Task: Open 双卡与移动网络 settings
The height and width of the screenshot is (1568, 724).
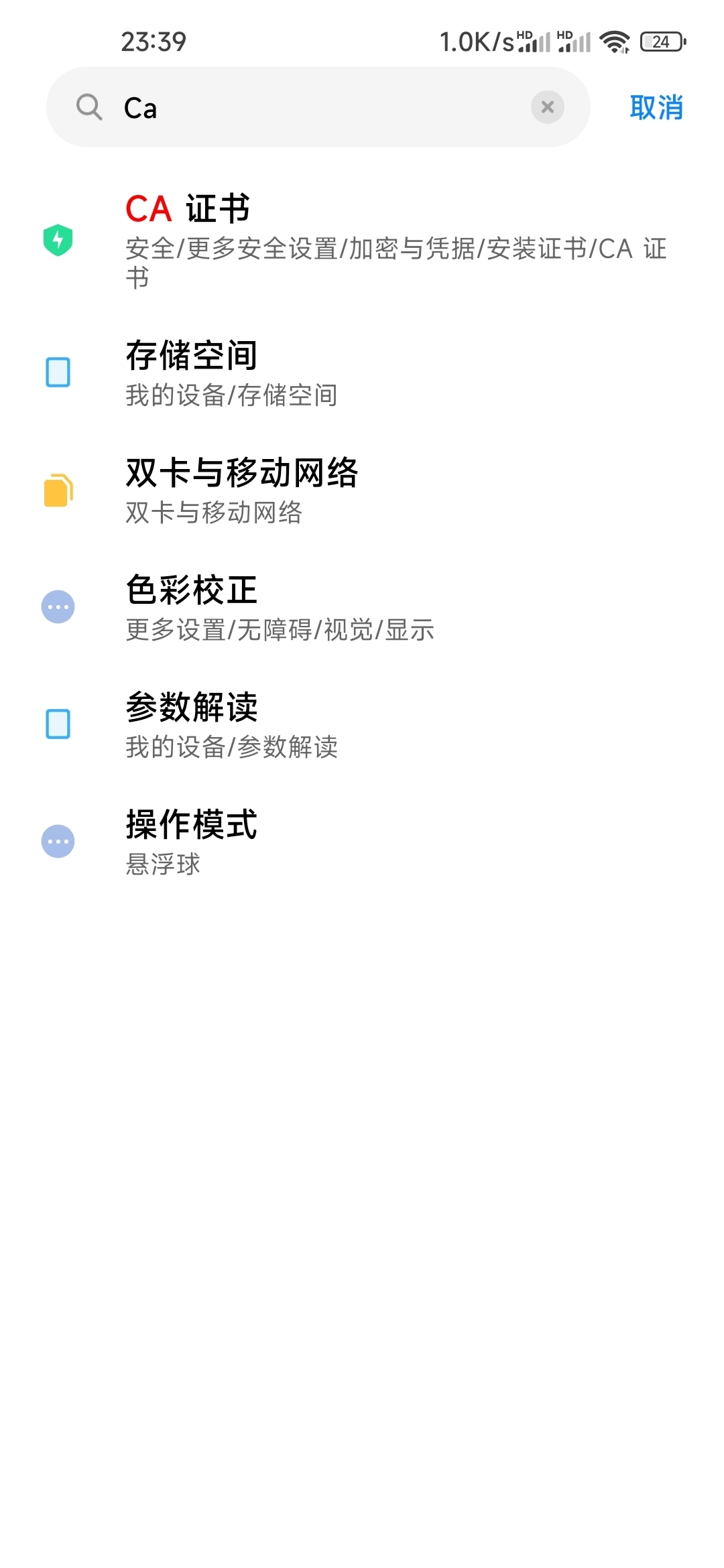Action: pyautogui.click(x=362, y=491)
